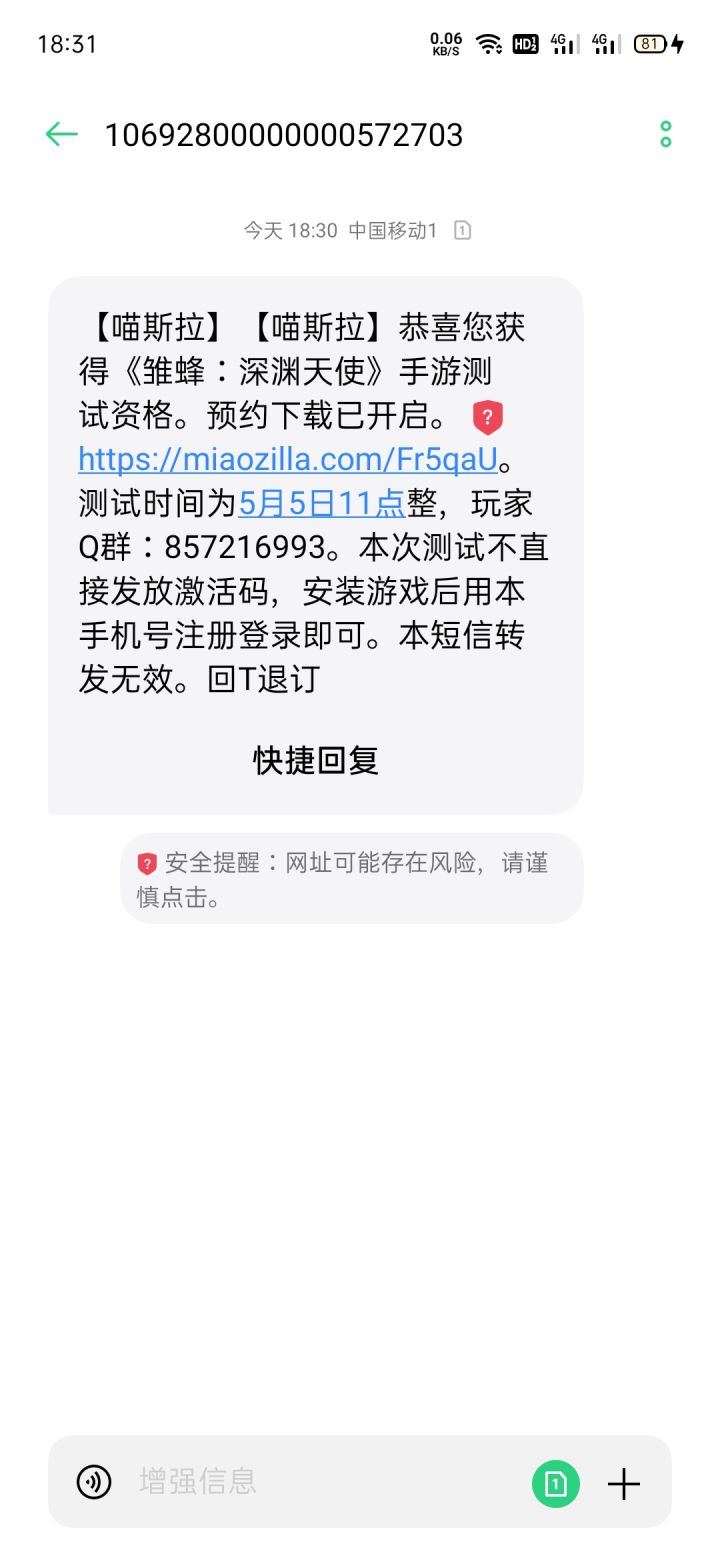720x1560 pixels.
Task: Tap the 5月5日11点 date link
Action: [x=321, y=503]
